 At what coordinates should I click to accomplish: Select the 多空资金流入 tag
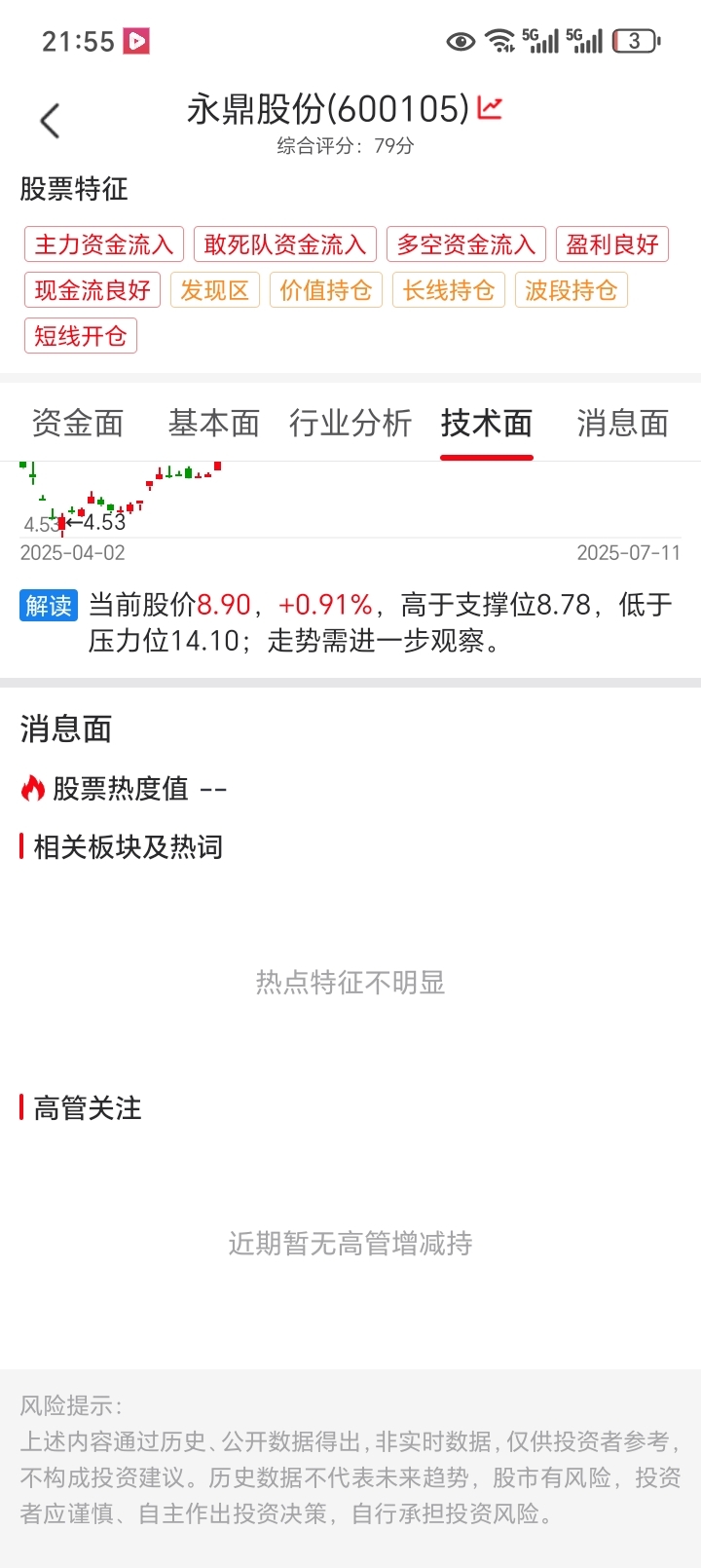click(x=466, y=244)
